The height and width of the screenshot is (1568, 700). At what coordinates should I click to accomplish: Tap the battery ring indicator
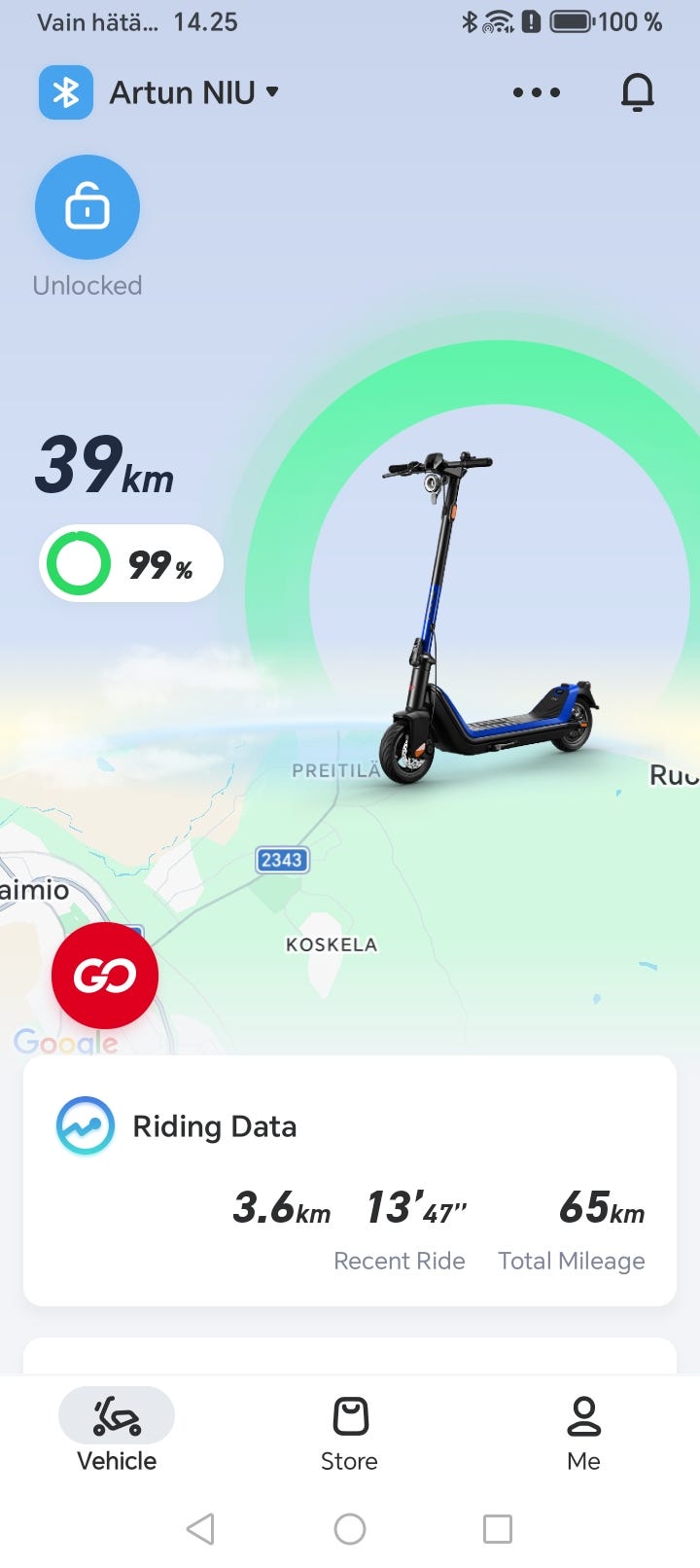pos(77,563)
